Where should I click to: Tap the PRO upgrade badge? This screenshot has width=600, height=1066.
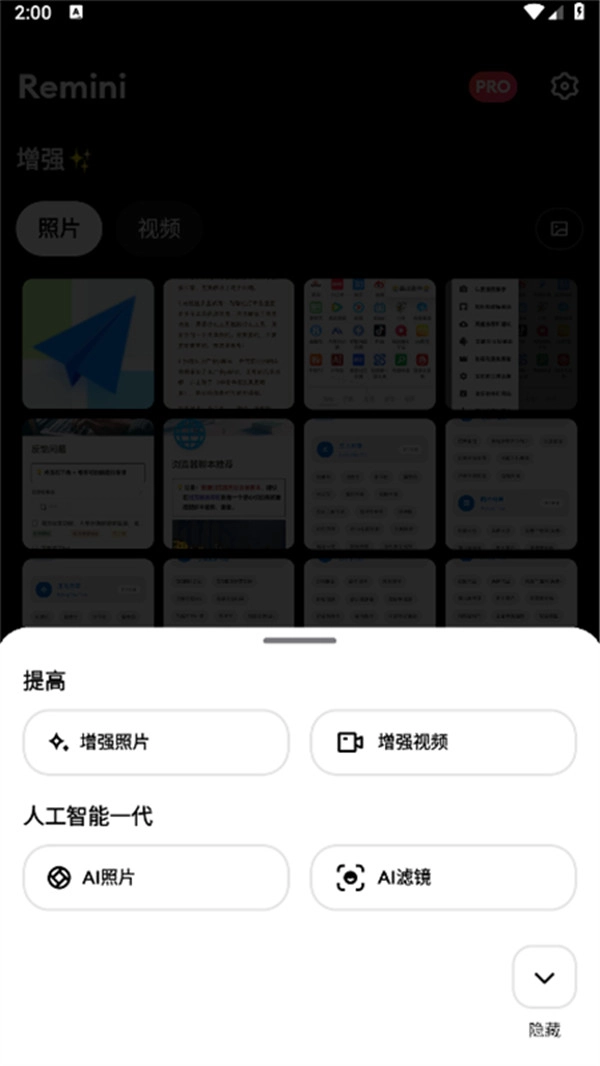pos(492,87)
